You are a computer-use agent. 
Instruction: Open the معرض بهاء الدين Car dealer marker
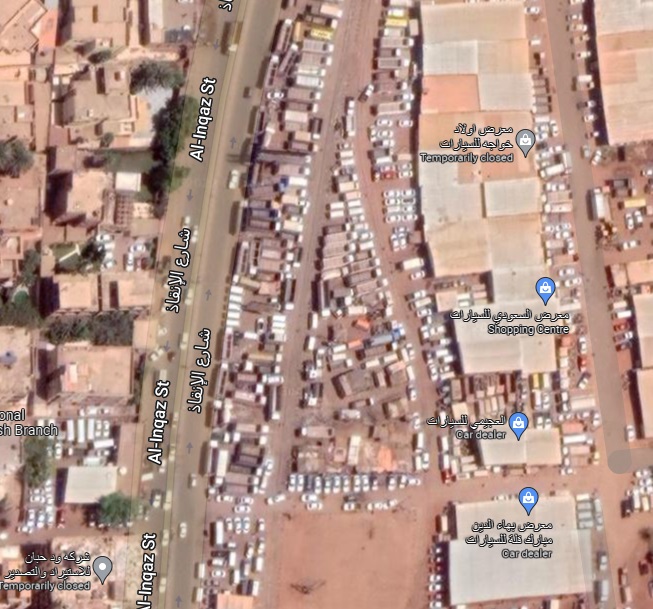pyautogui.click(x=529, y=500)
